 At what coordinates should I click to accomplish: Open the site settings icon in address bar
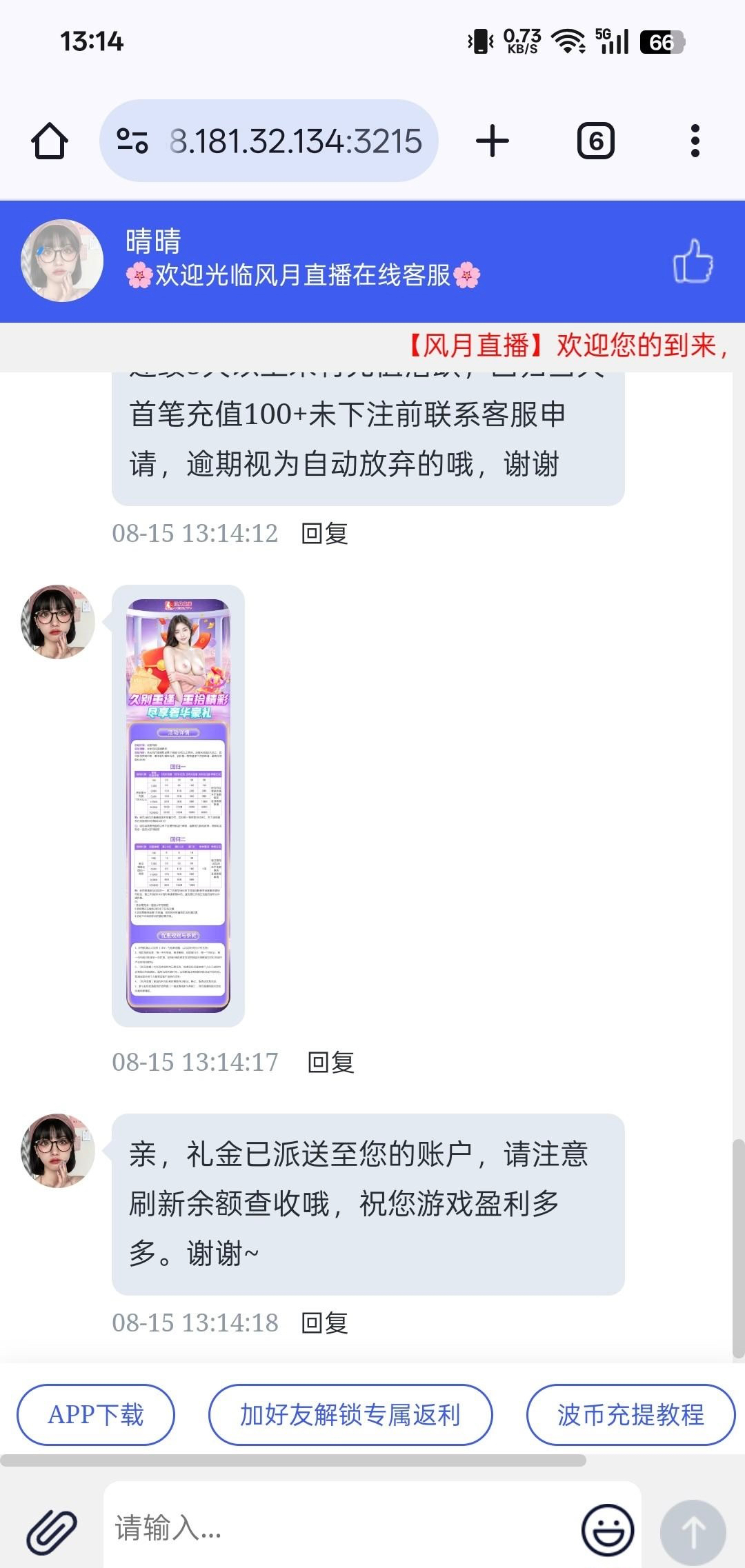click(x=132, y=141)
